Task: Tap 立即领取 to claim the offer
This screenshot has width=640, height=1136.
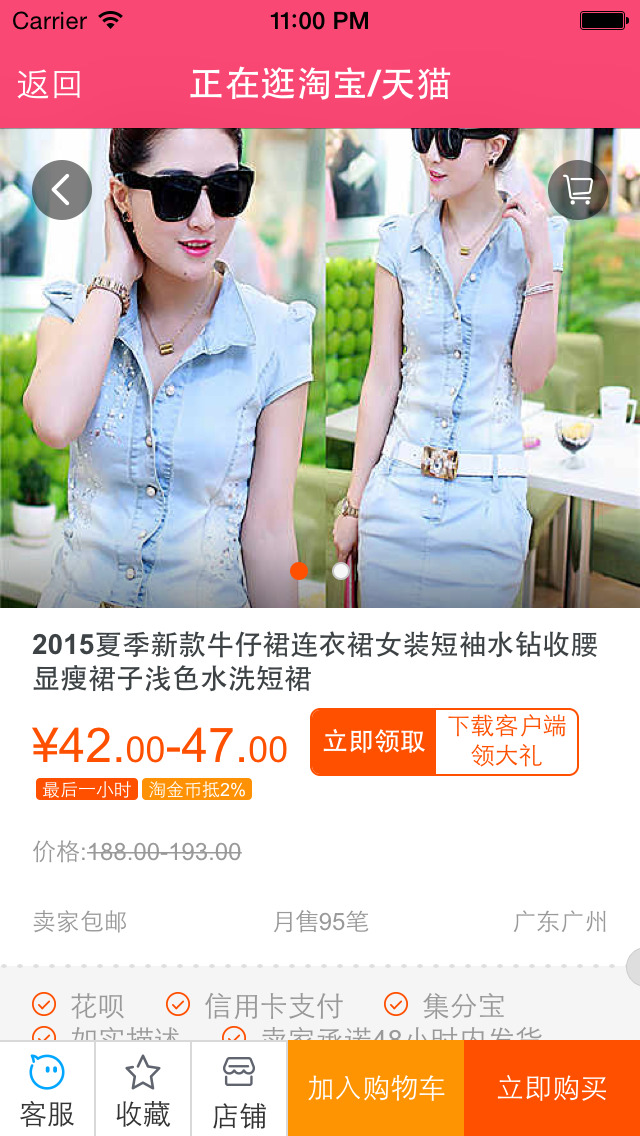Action: click(x=374, y=742)
